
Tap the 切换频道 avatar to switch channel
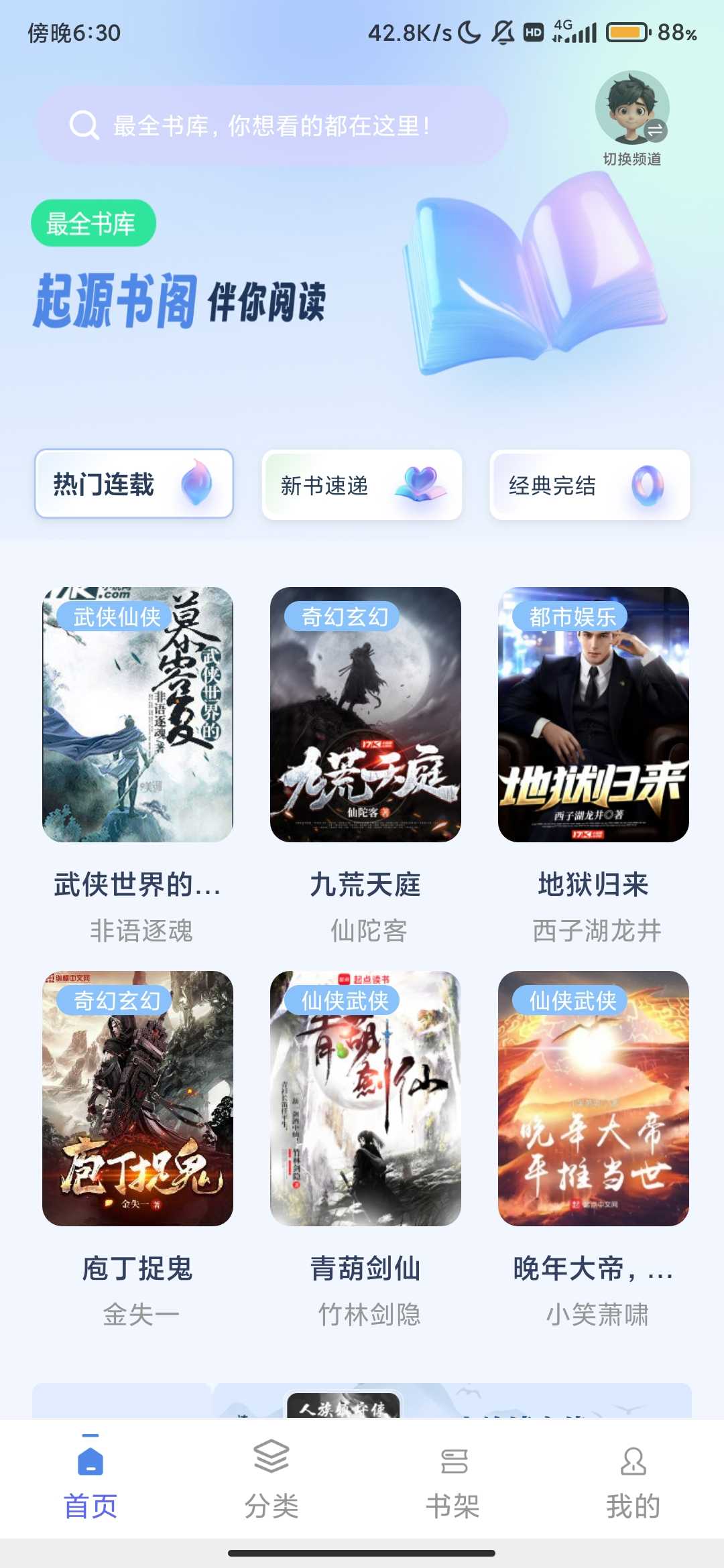coord(631,109)
